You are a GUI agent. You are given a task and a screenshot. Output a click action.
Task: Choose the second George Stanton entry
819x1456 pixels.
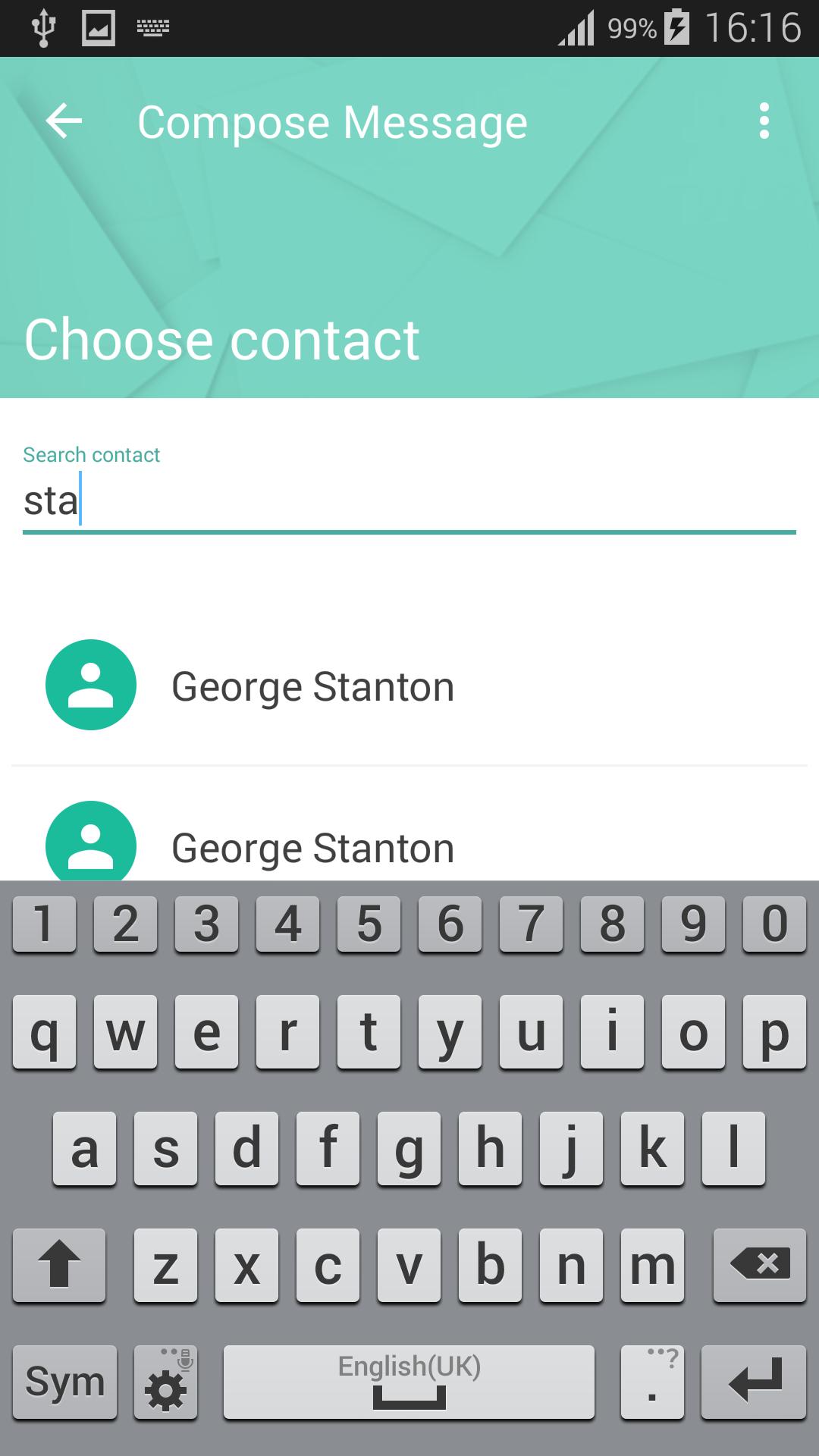312,847
